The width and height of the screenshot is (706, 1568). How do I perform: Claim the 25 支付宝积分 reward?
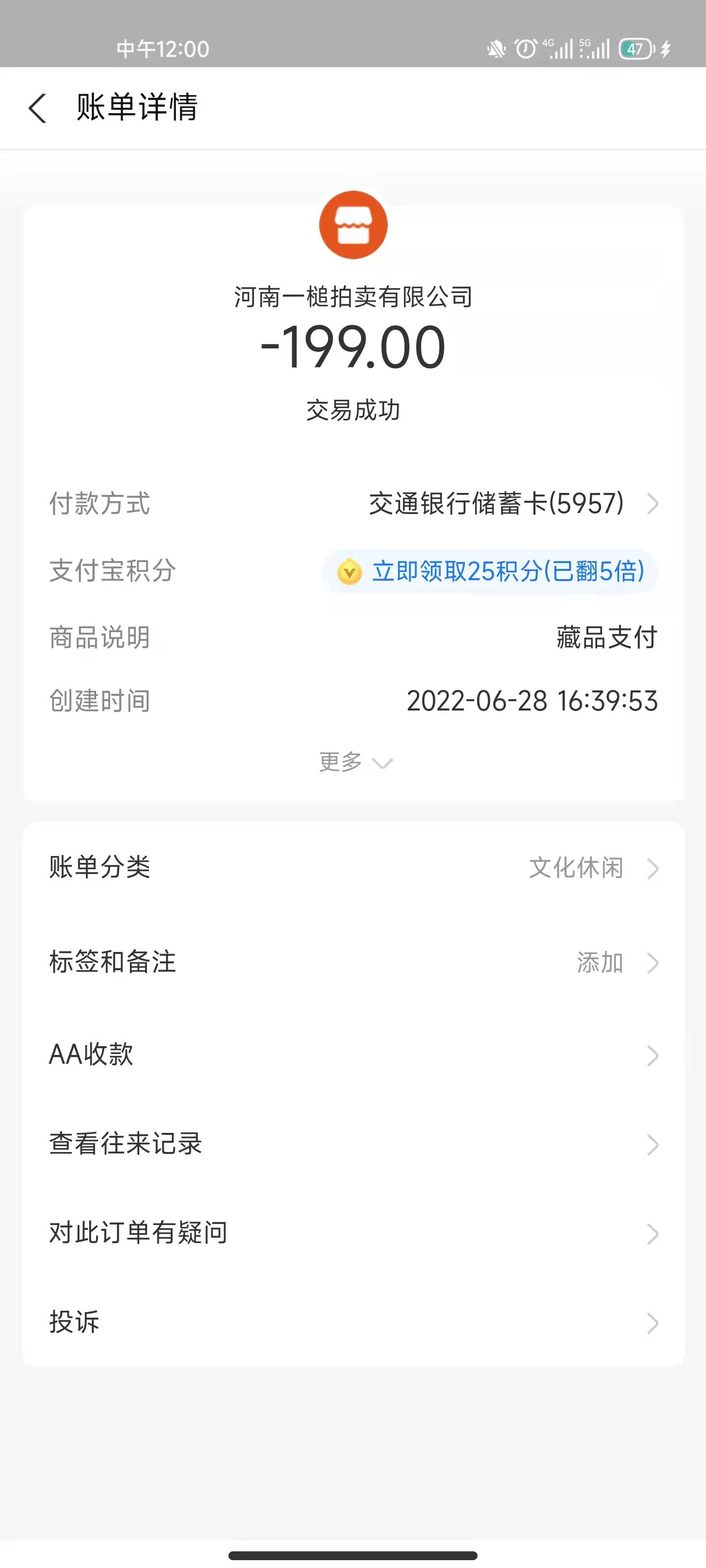pyautogui.click(x=490, y=571)
